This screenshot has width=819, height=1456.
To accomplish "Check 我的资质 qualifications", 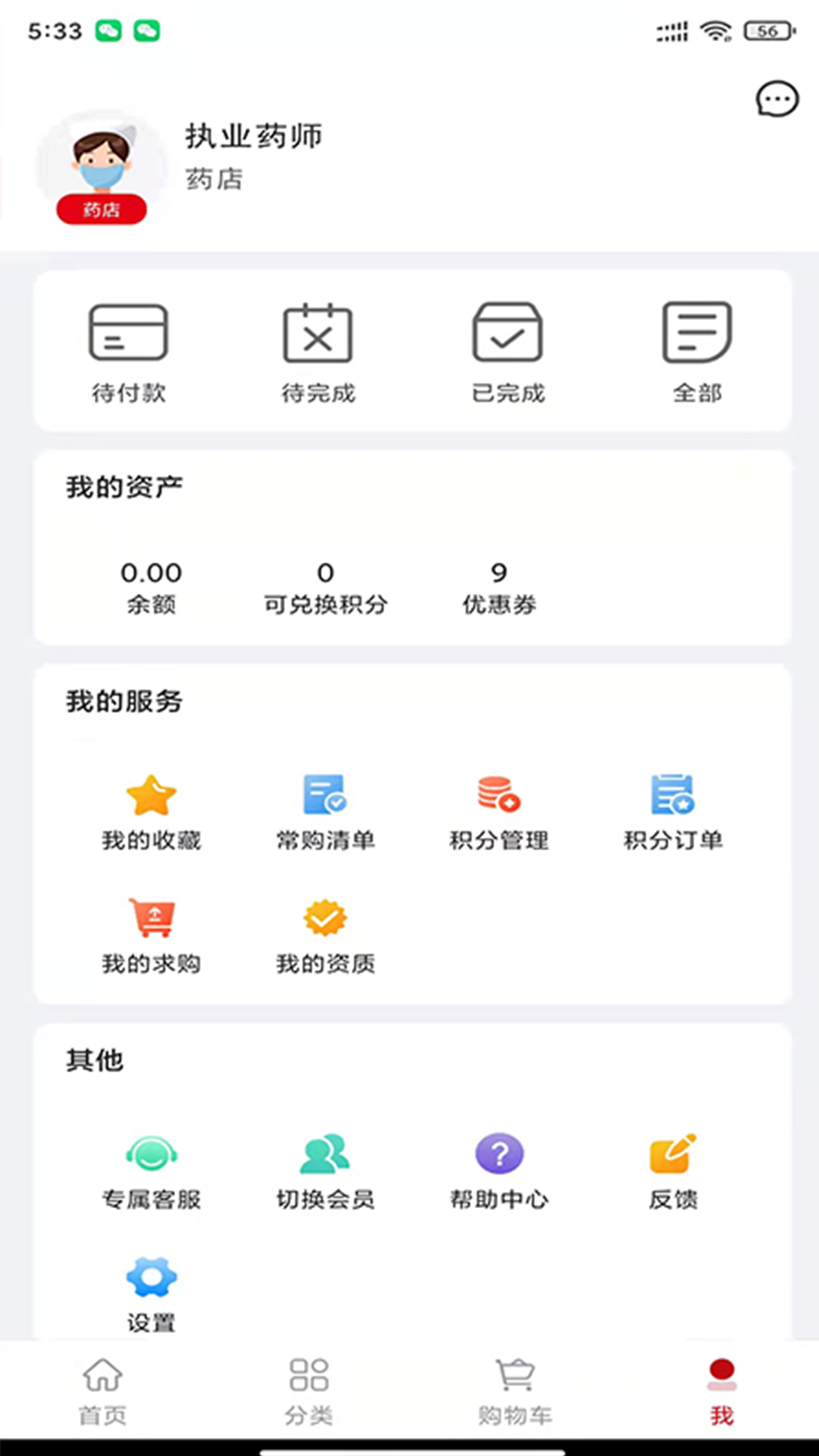I will 324,937.
